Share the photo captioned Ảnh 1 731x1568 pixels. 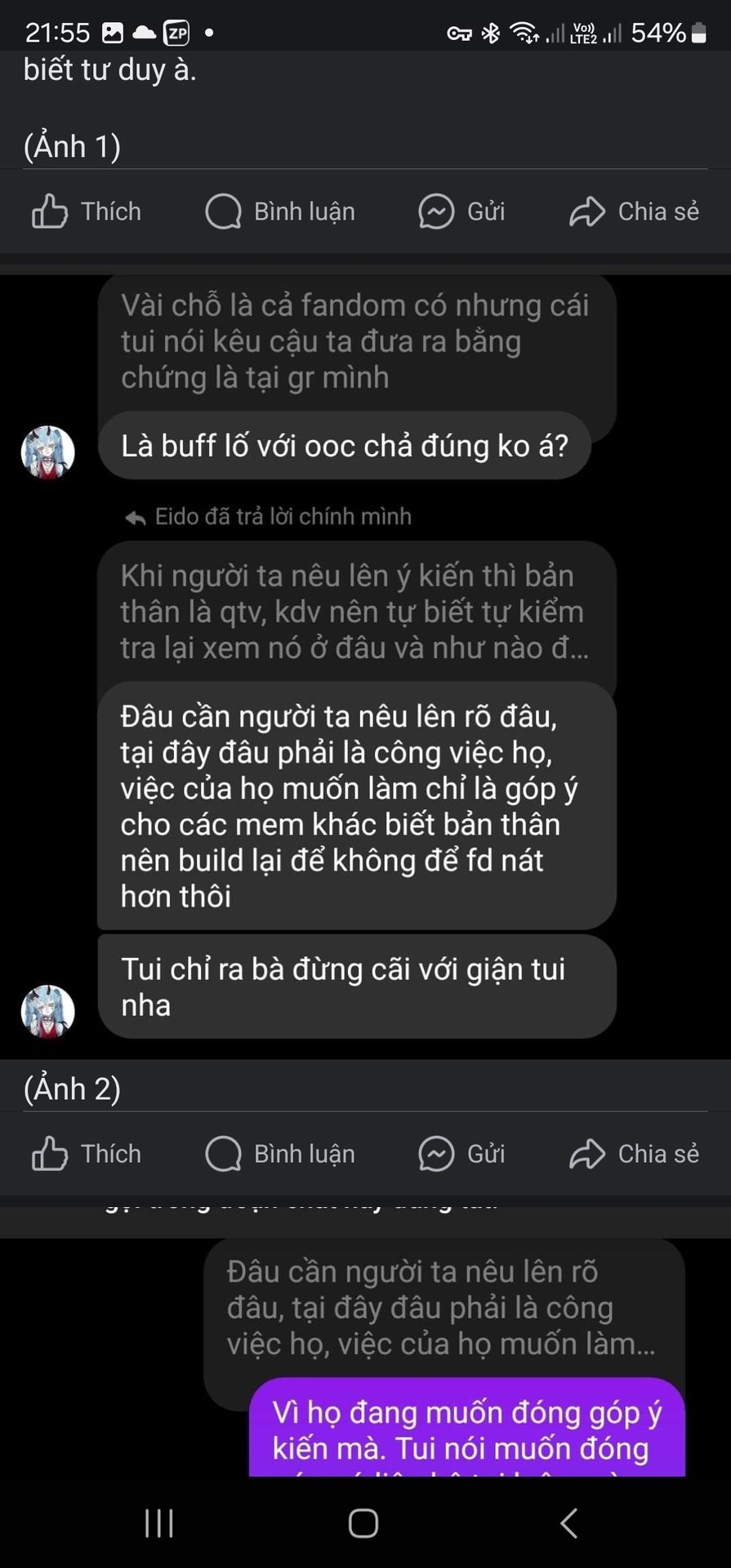[634, 212]
